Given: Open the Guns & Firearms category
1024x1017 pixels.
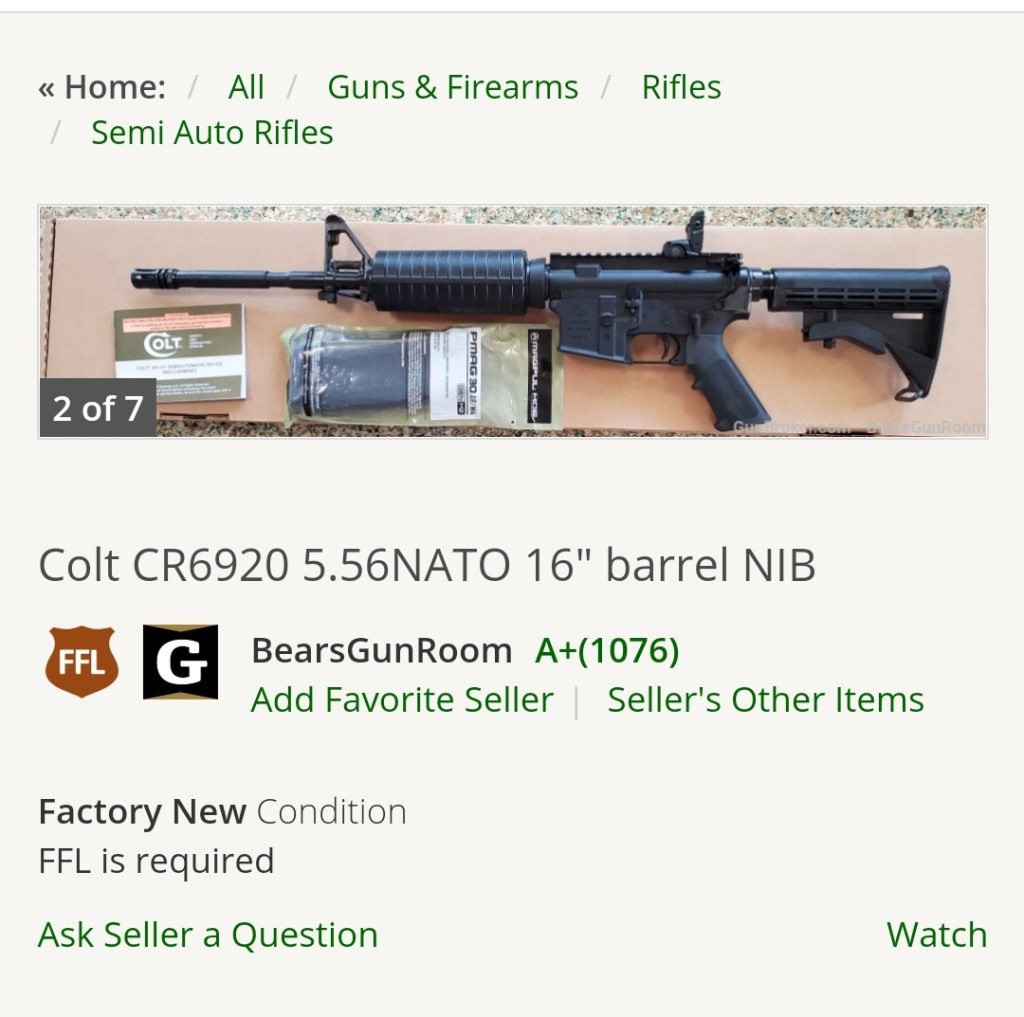Looking at the screenshot, I should (x=452, y=88).
